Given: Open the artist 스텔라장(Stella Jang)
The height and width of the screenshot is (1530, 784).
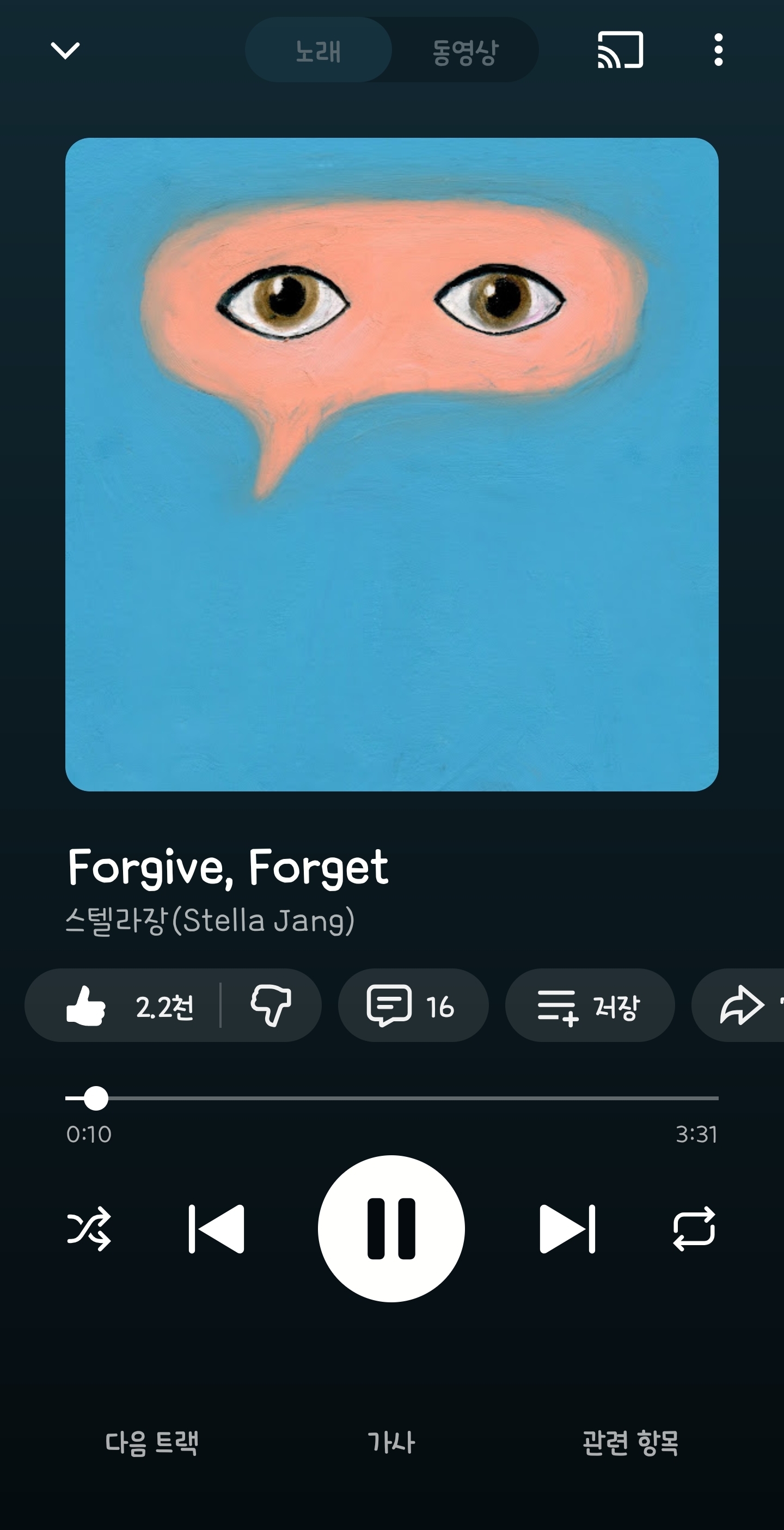Looking at the screenshot, I should coord(210,921).
